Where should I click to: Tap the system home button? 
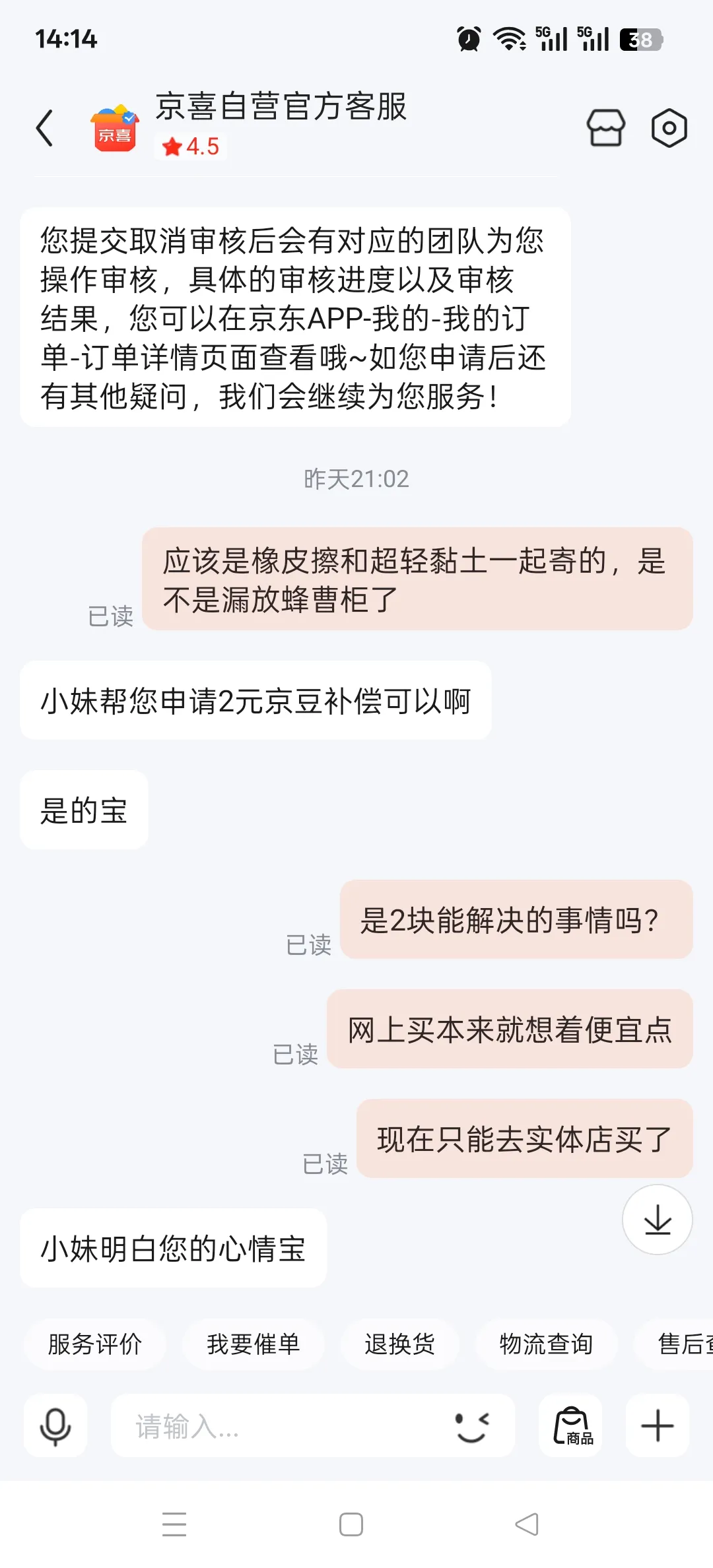pos(351,1524)
